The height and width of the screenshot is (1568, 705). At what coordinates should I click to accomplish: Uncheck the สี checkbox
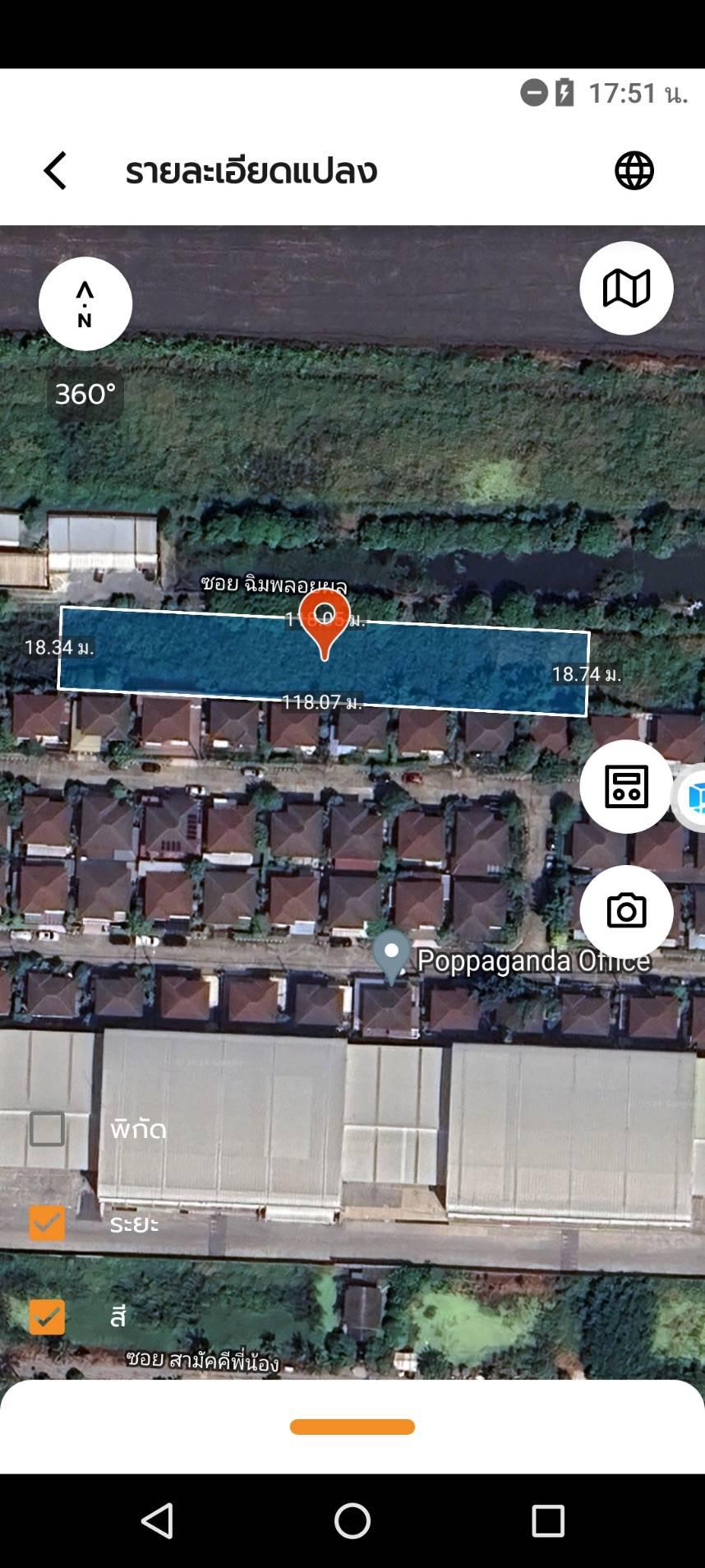[x=47, y=1316]
